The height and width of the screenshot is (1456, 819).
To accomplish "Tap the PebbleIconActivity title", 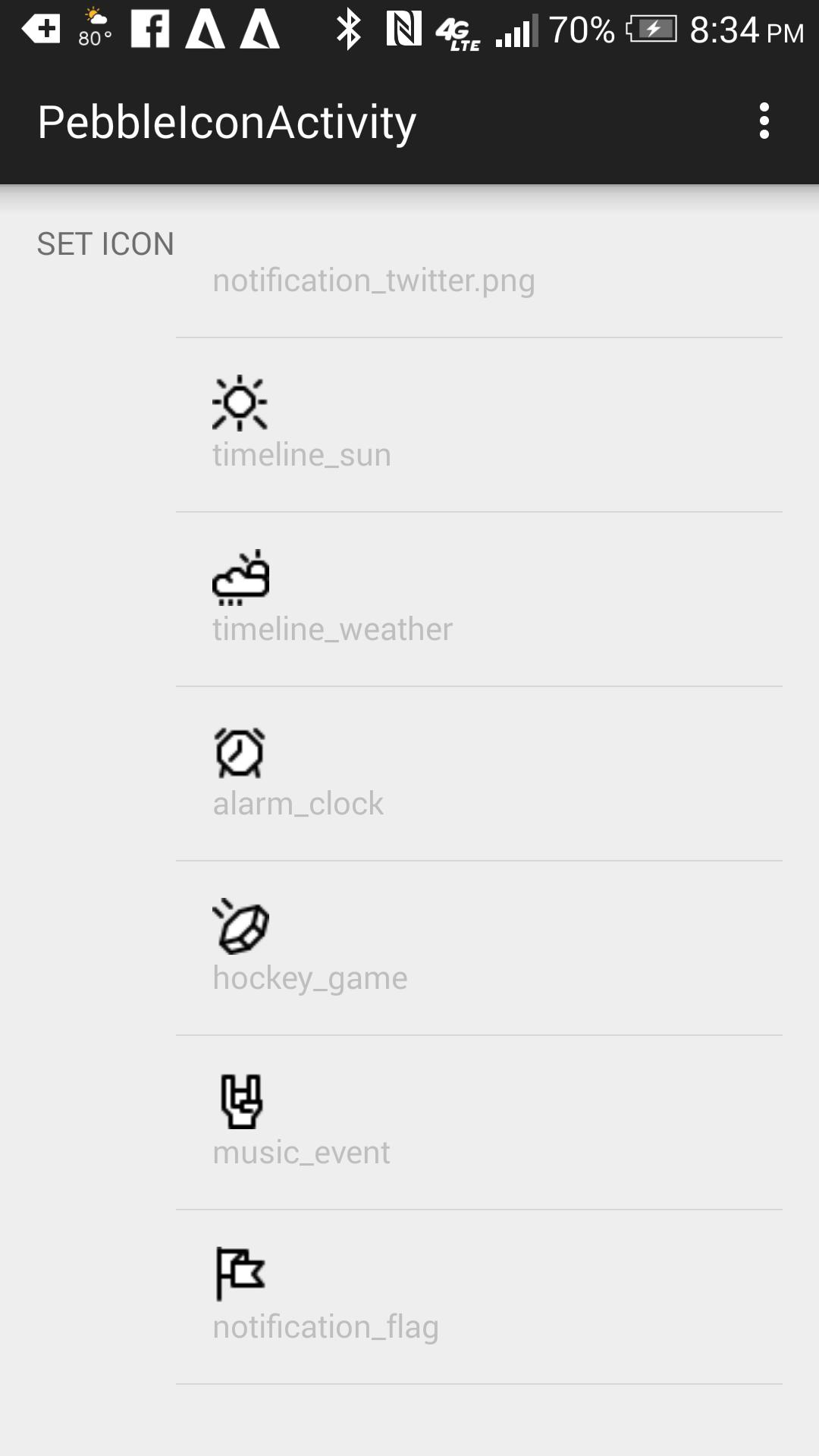I will [225, 121].
